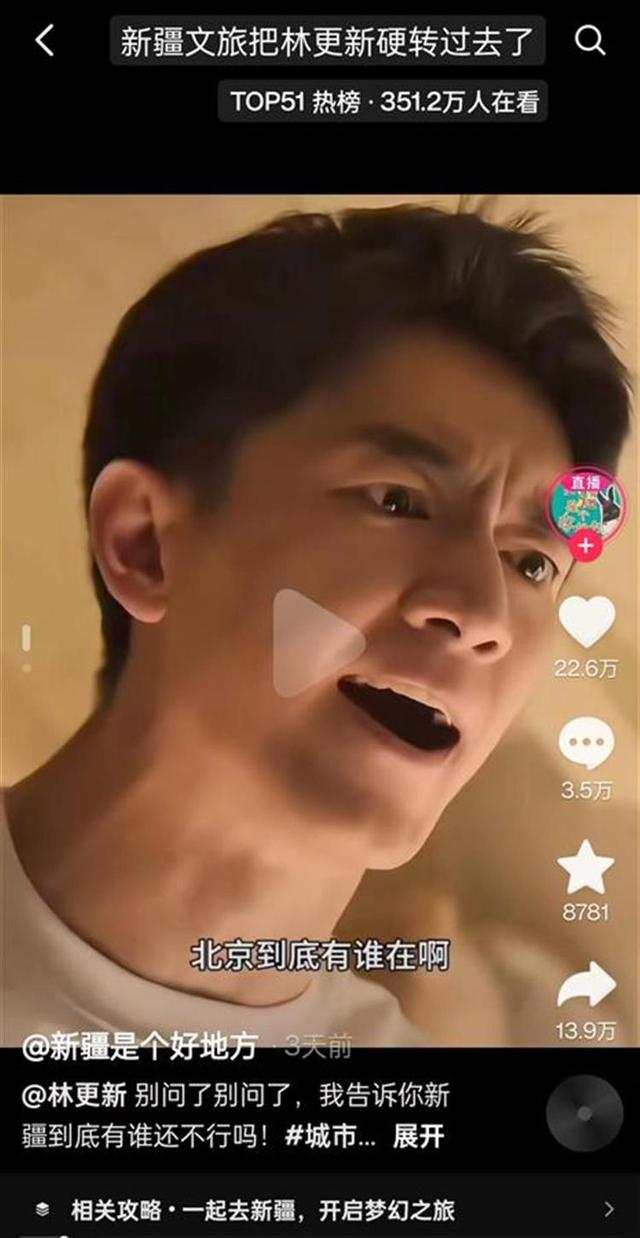The width and height of the screenshot is (640, 1238).
Task: Play the paused video
Action: tap(318, 642)
